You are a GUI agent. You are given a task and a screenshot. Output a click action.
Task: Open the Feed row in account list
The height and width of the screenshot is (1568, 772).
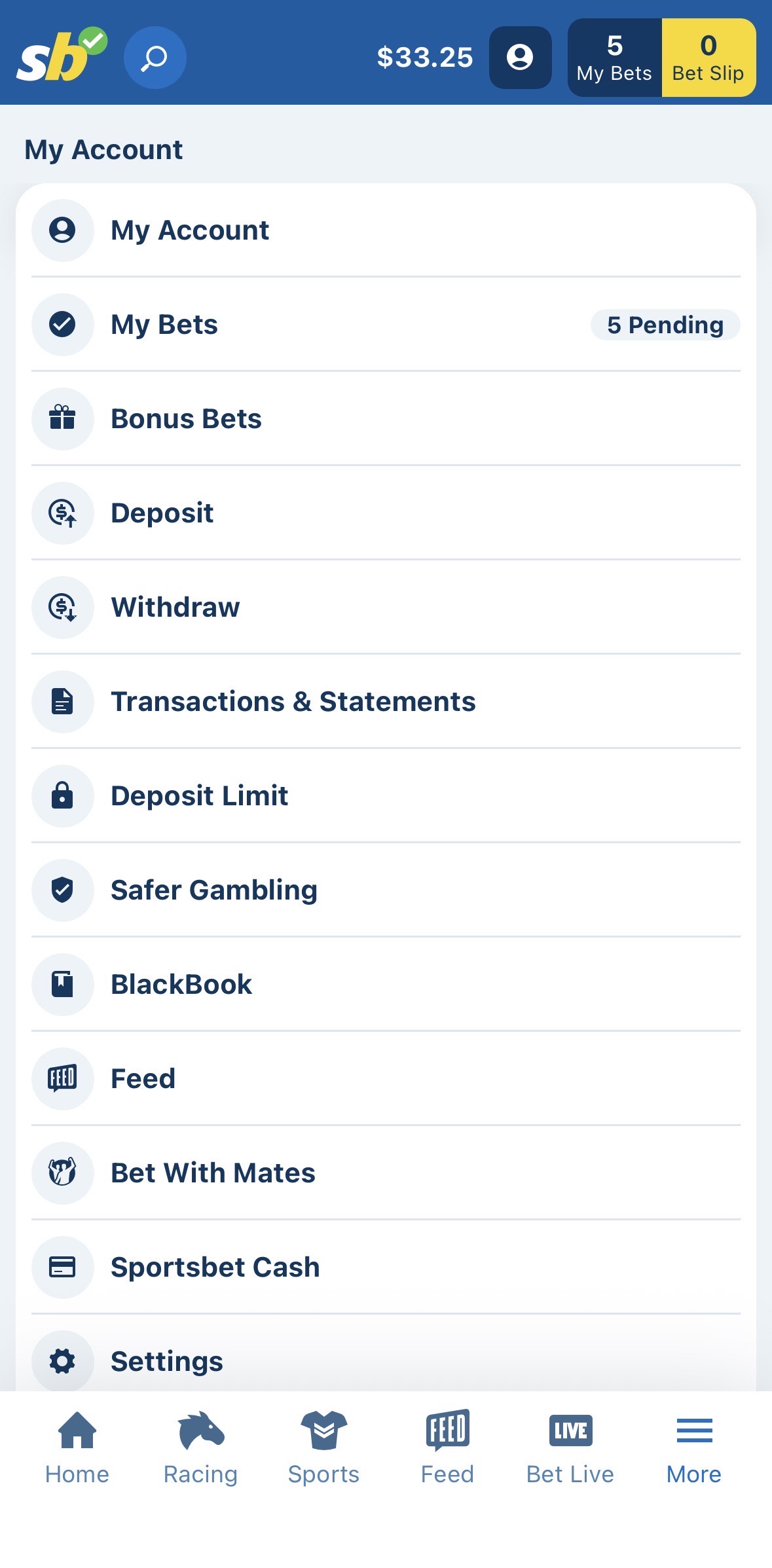pos(386,1079)
